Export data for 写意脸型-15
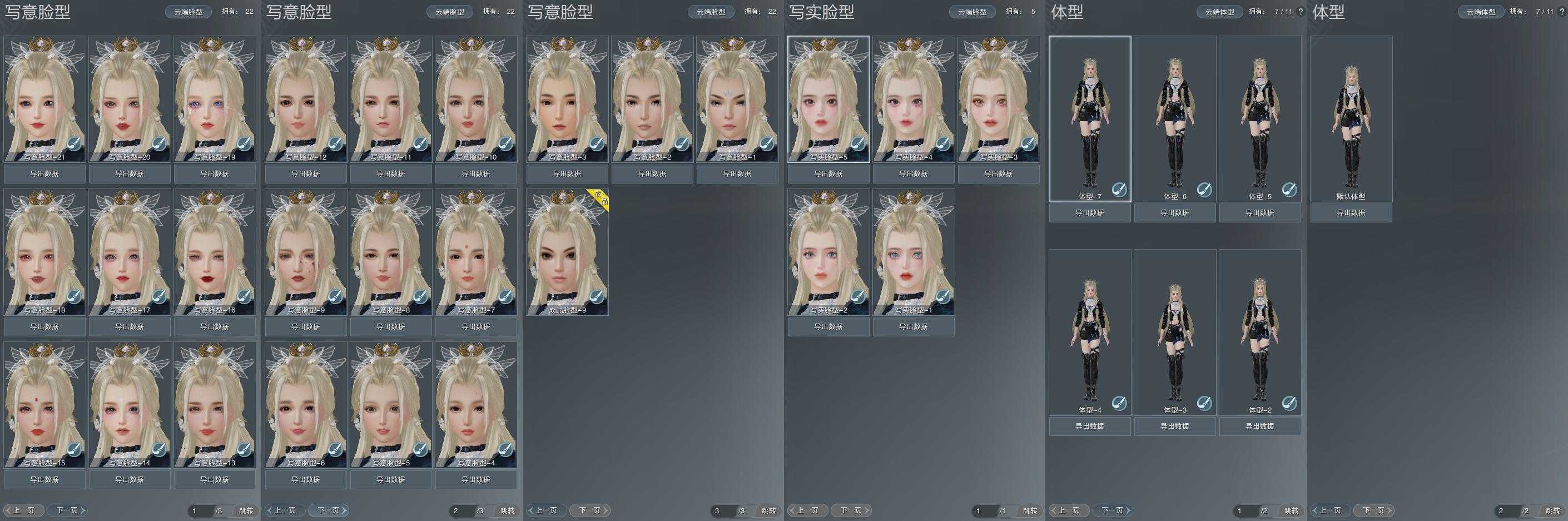The height and width of the screenshot is (521, 1568). click(x=44, y=480)
